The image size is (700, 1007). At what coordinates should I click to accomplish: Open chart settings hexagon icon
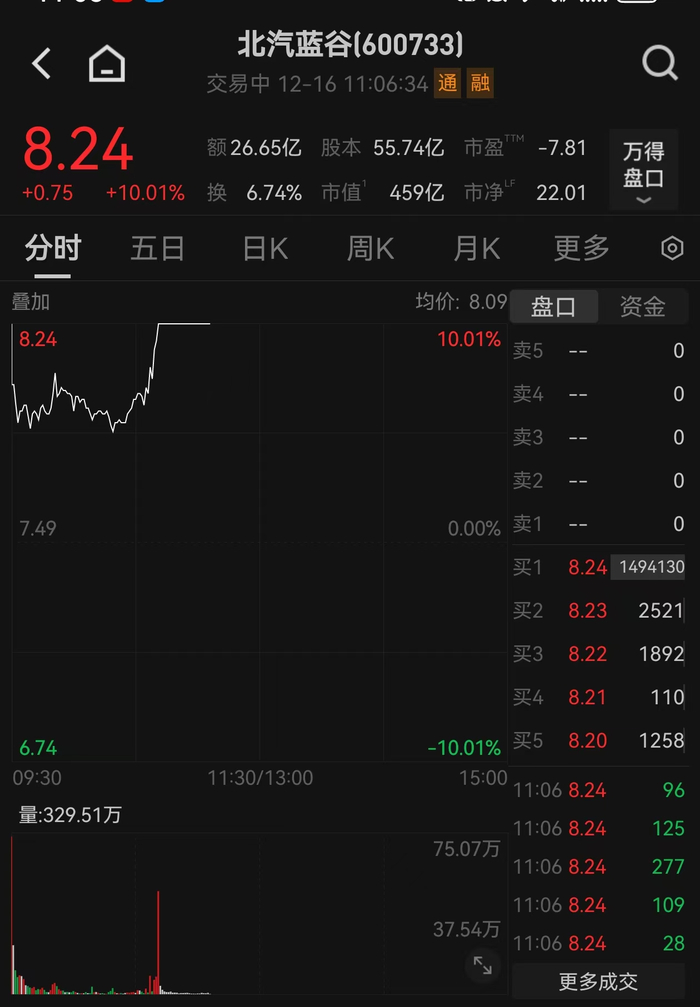pos(672,248)
